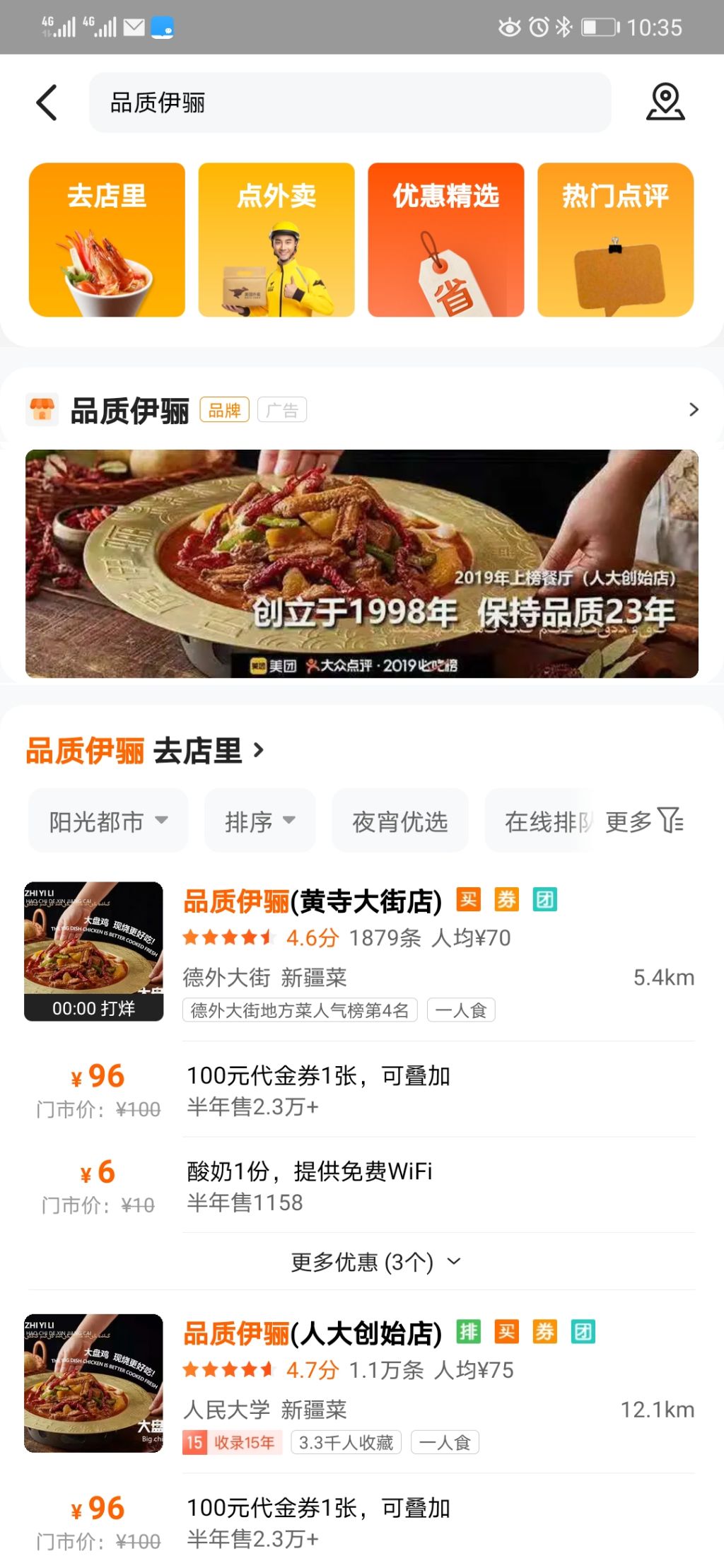Screen dimensions: 724x1568
Task: Open the 热门点评 reviews card
Action: (x=615, y=240)
